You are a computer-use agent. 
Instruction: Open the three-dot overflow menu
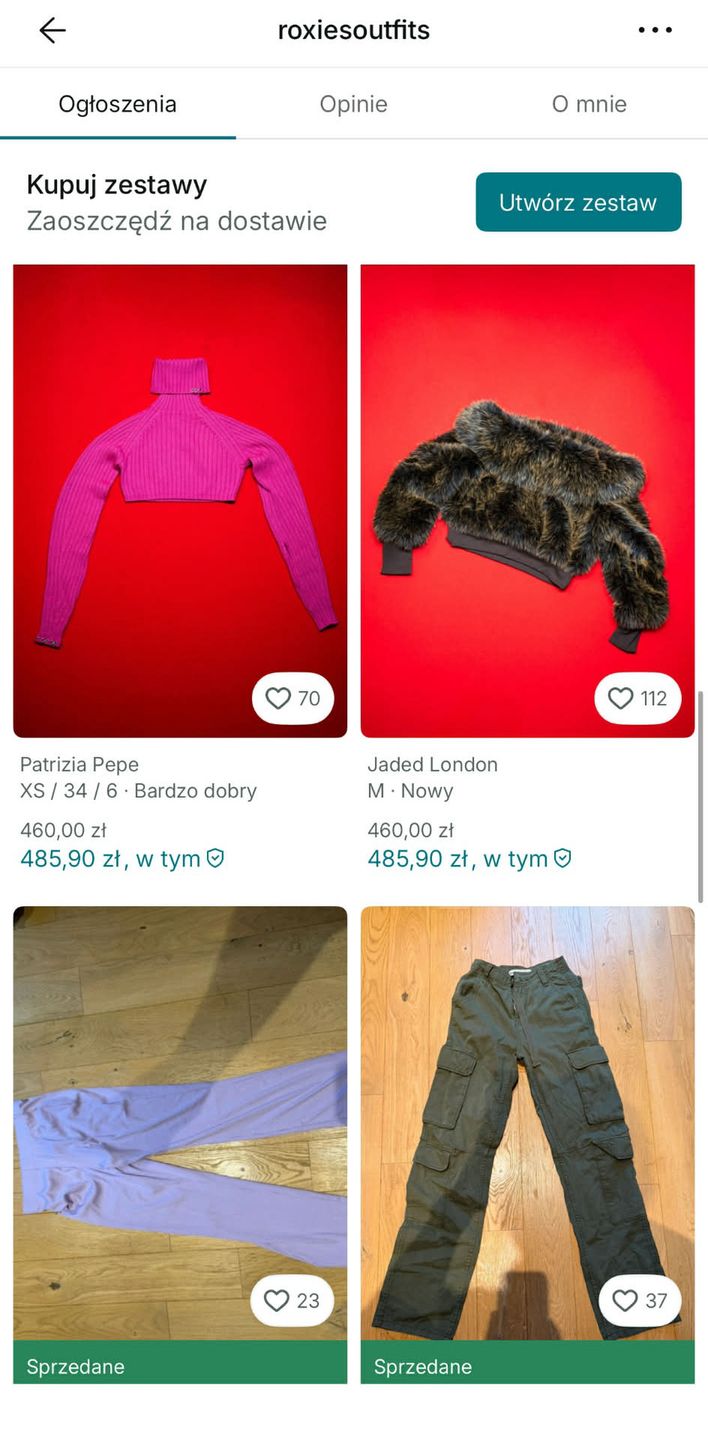click(655, 31)
